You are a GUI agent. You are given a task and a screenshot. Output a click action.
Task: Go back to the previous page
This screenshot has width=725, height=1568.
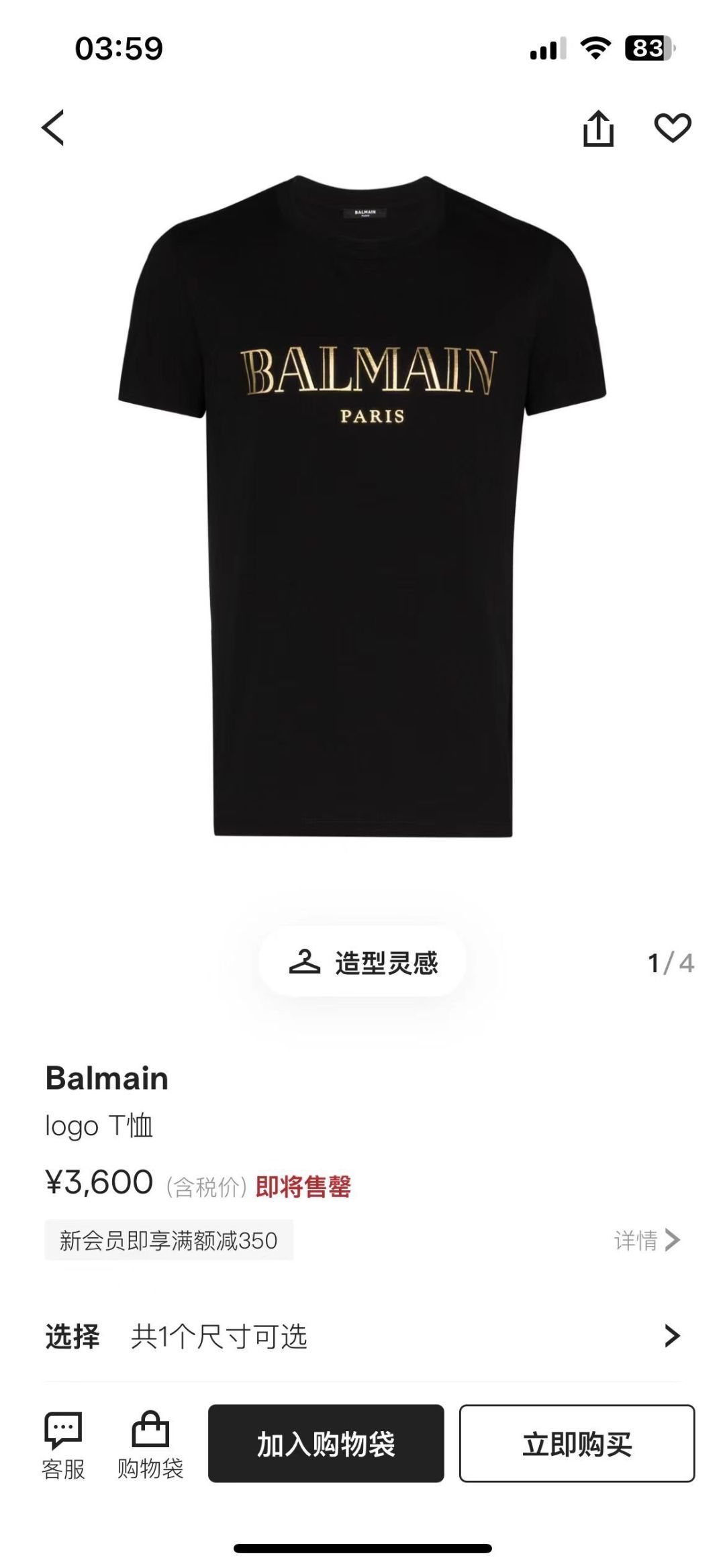pyautogui.click(x=54, y=127)
